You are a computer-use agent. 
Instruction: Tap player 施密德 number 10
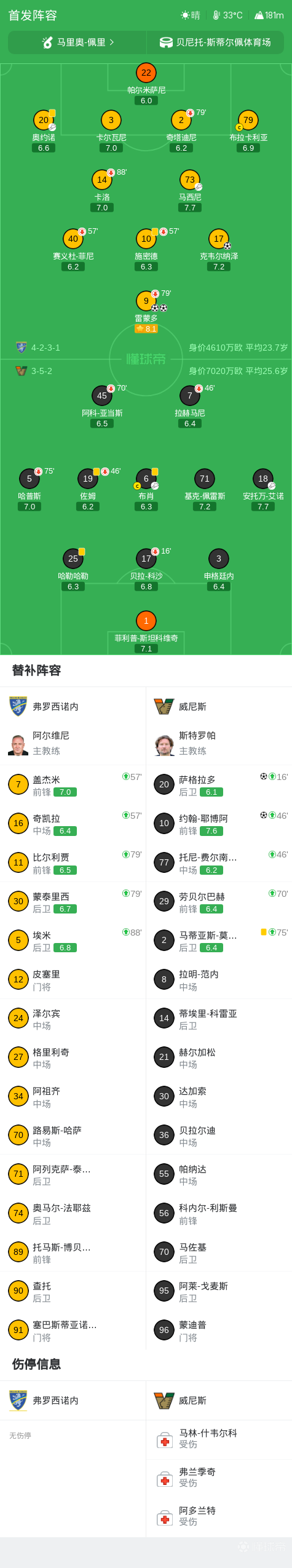pos(146,249)
